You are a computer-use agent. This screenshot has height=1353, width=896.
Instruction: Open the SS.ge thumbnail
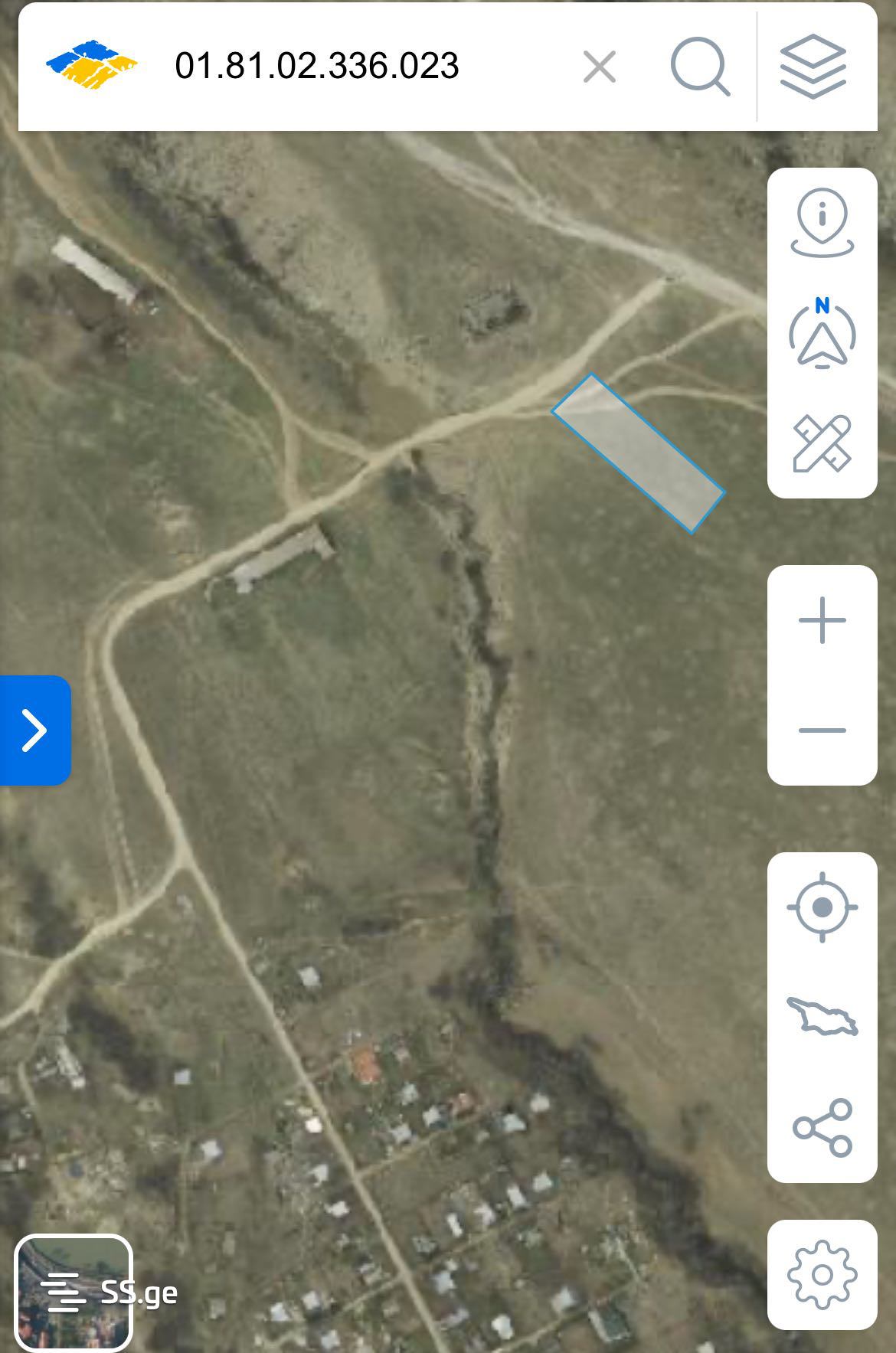point(74,1292)
